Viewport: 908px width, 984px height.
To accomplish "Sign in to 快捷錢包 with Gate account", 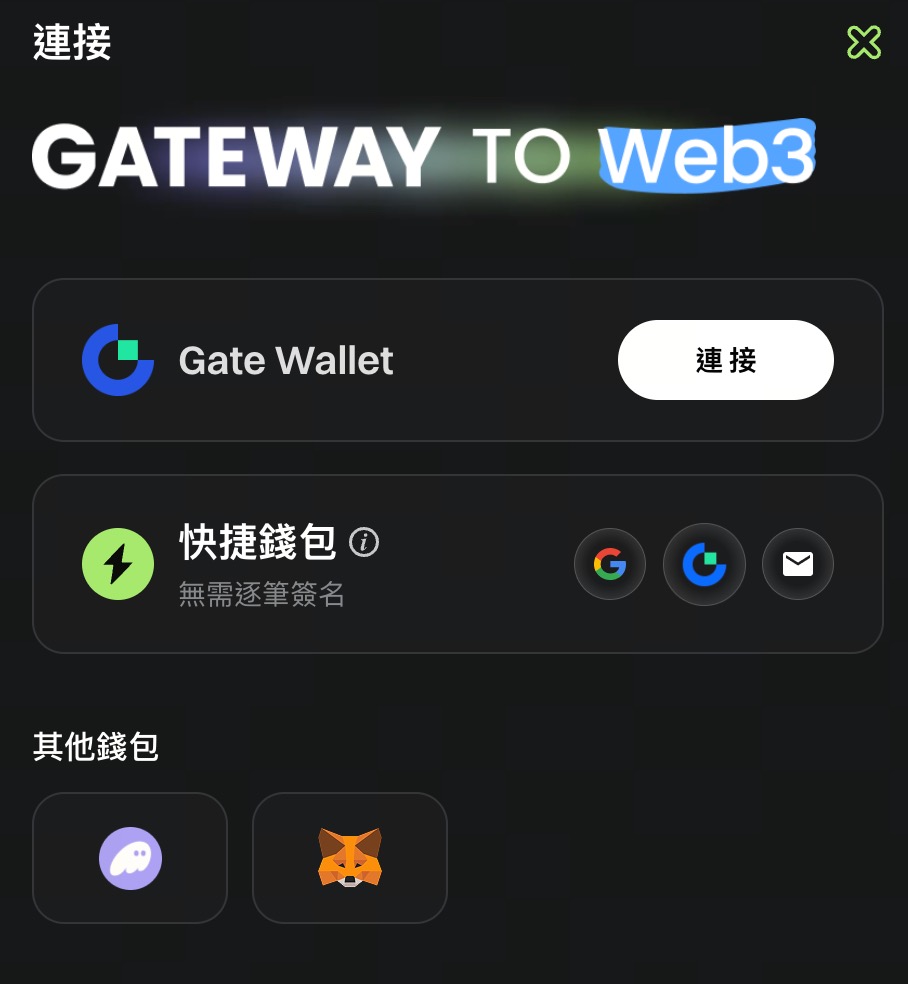I will click(704, 564).
